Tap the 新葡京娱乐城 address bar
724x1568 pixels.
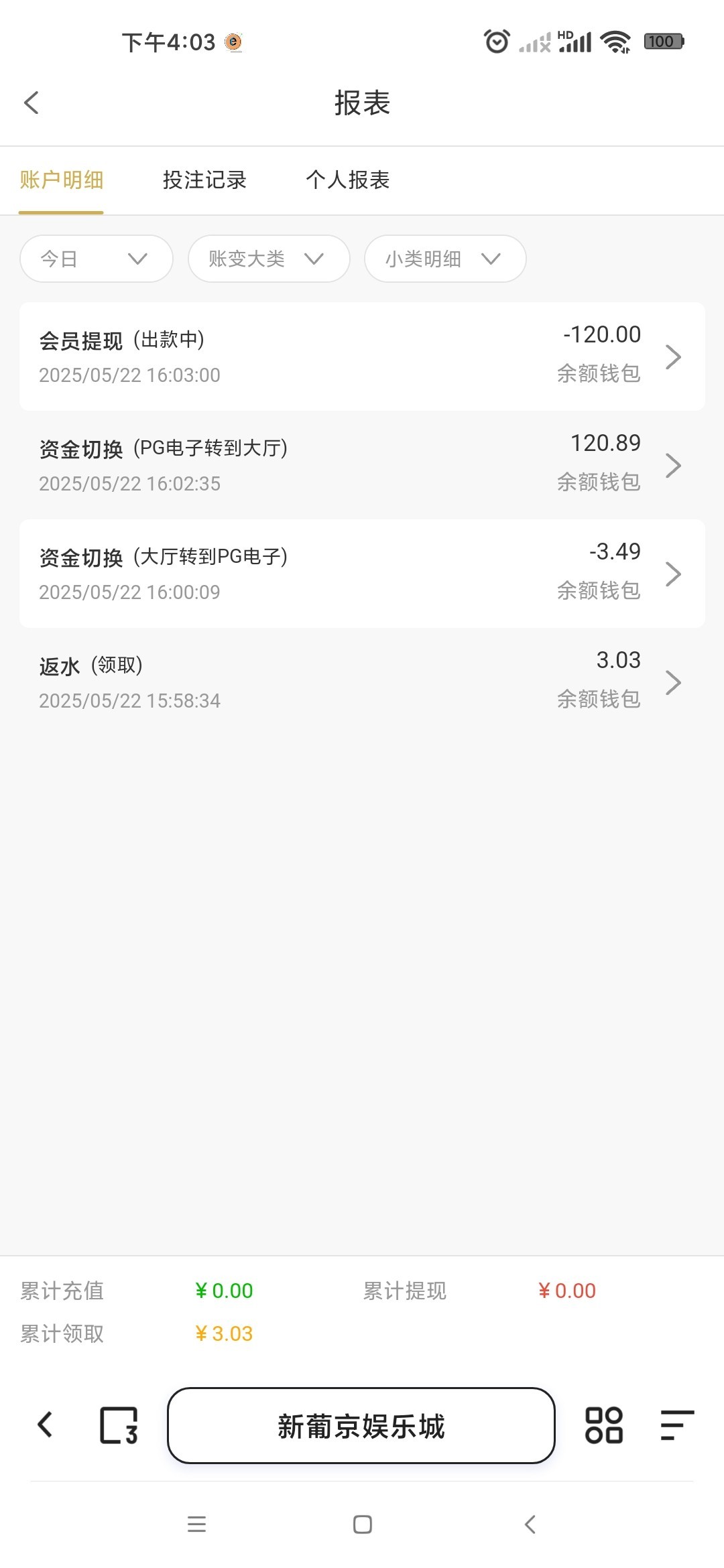(x=361, y=1425)
